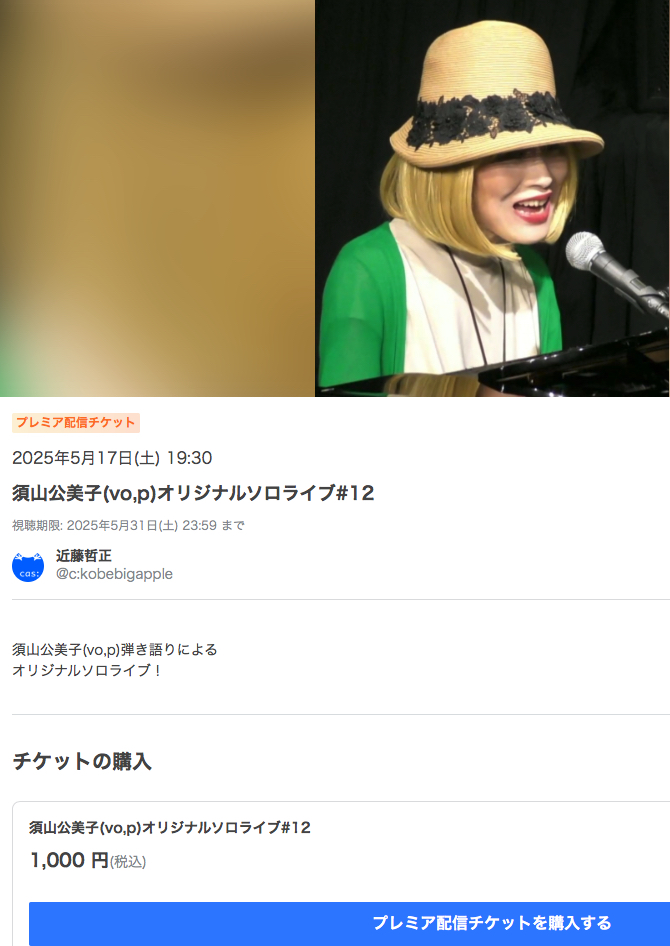Screen dimensions: 670x946
Task: Open the live performance thumbnail image
Action: (x=492, y=199)
